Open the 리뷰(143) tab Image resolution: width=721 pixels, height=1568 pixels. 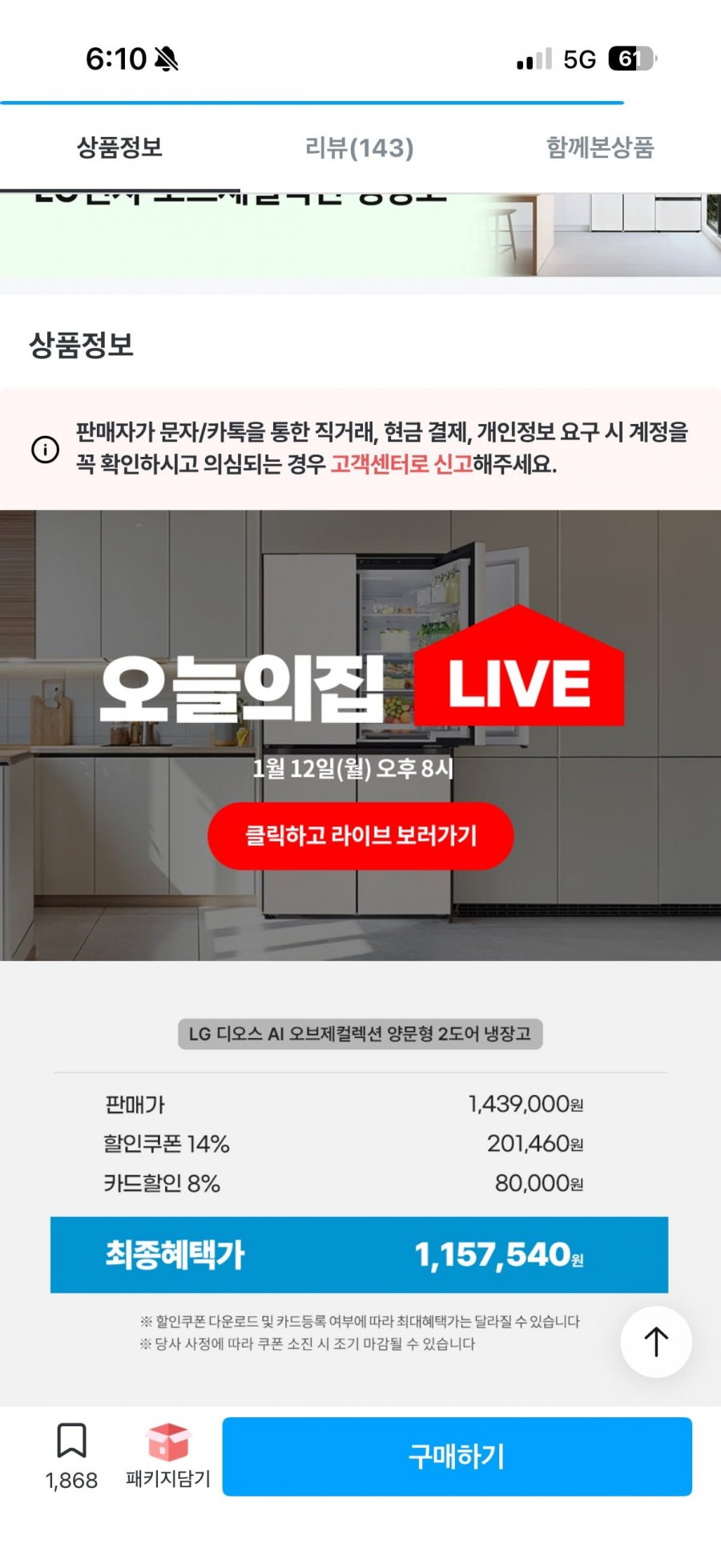click(359, 148)
